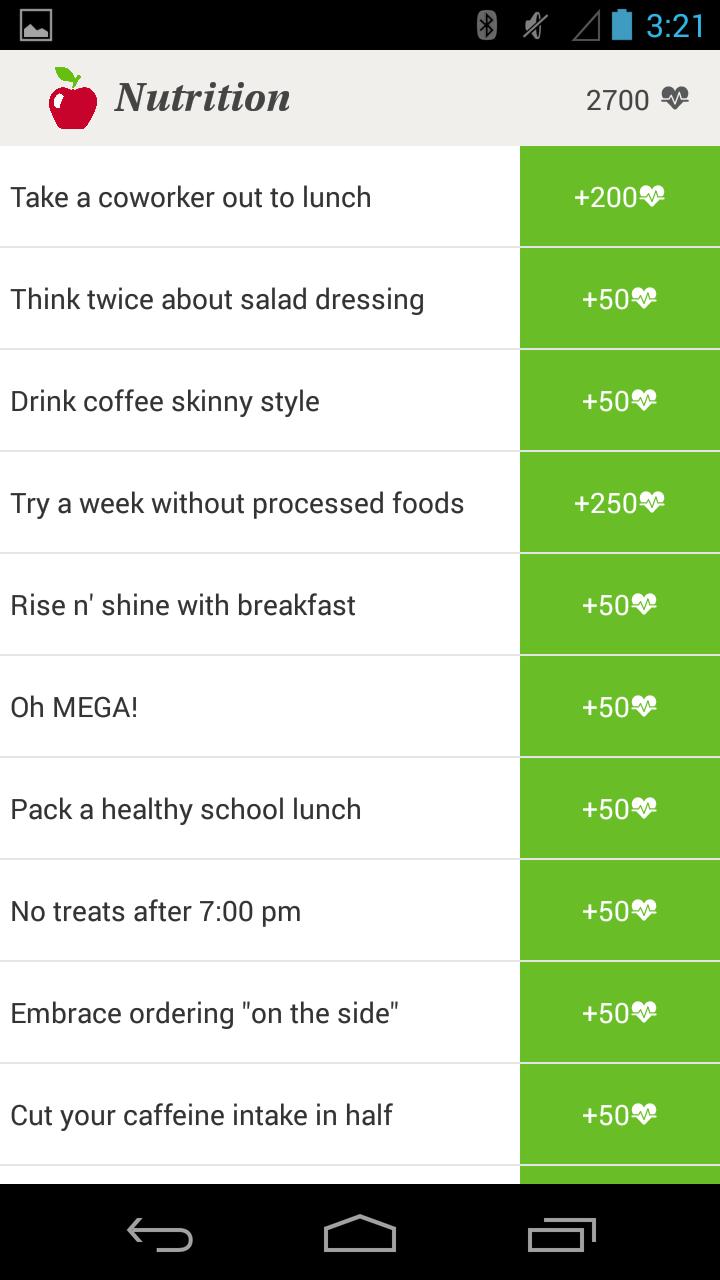
Task: Select the 'Oh MEGA!' challenge
Action: pos(260,707)
